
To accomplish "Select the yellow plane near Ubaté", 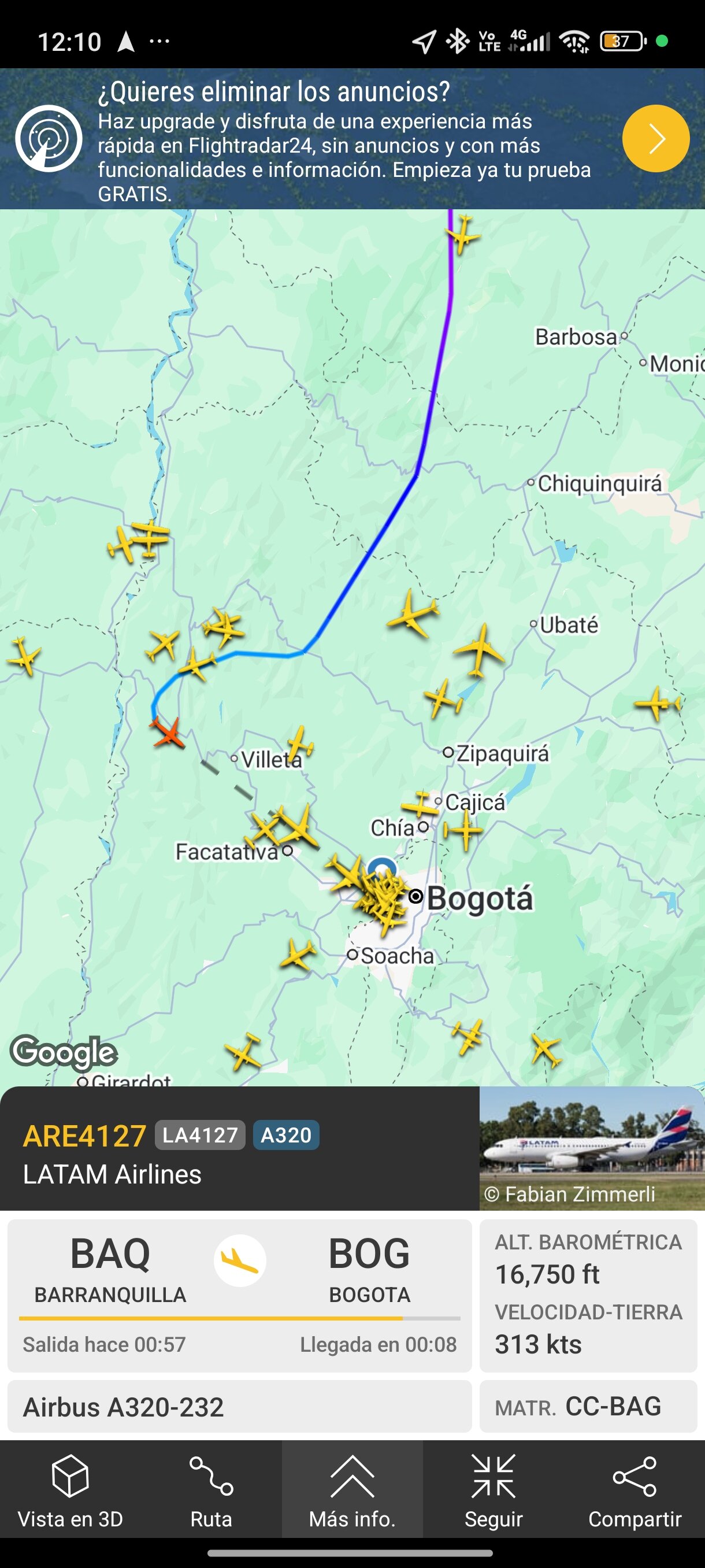I will (479, 650).
